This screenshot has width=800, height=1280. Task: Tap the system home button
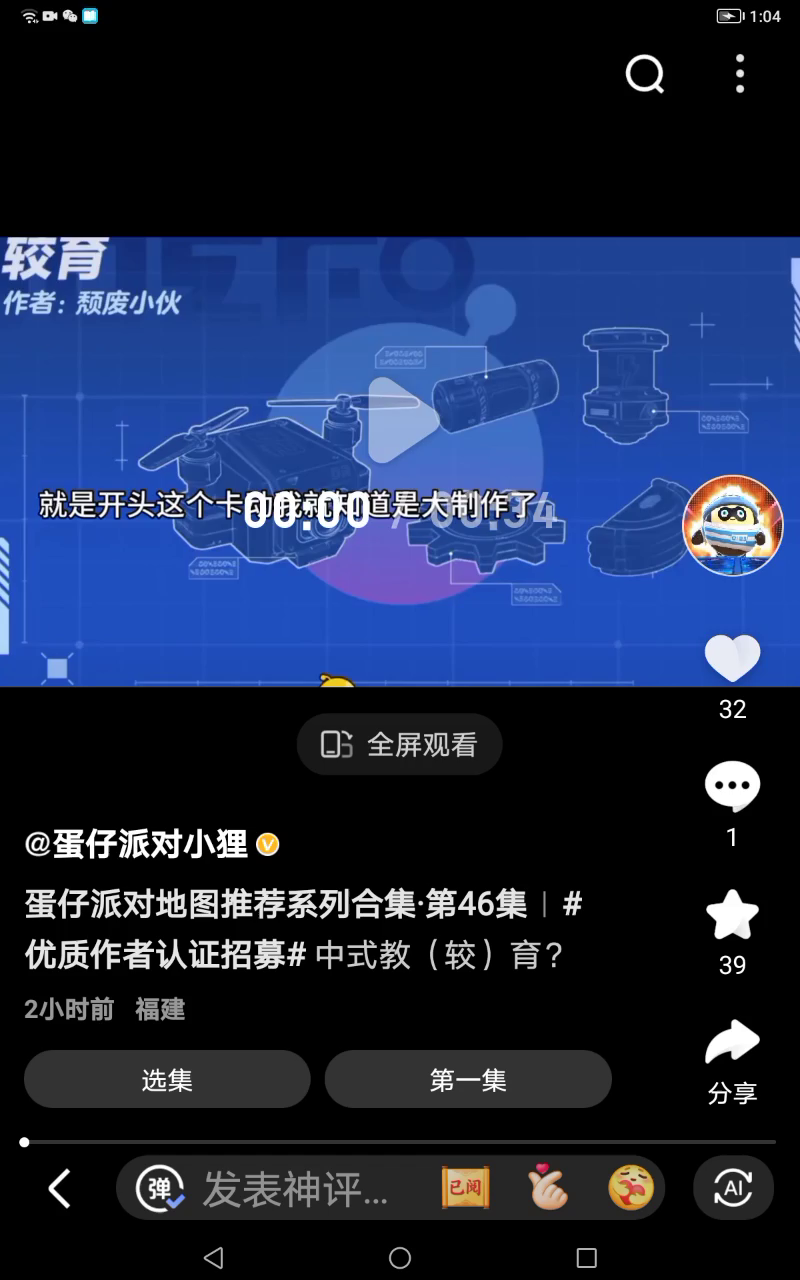400,1257
